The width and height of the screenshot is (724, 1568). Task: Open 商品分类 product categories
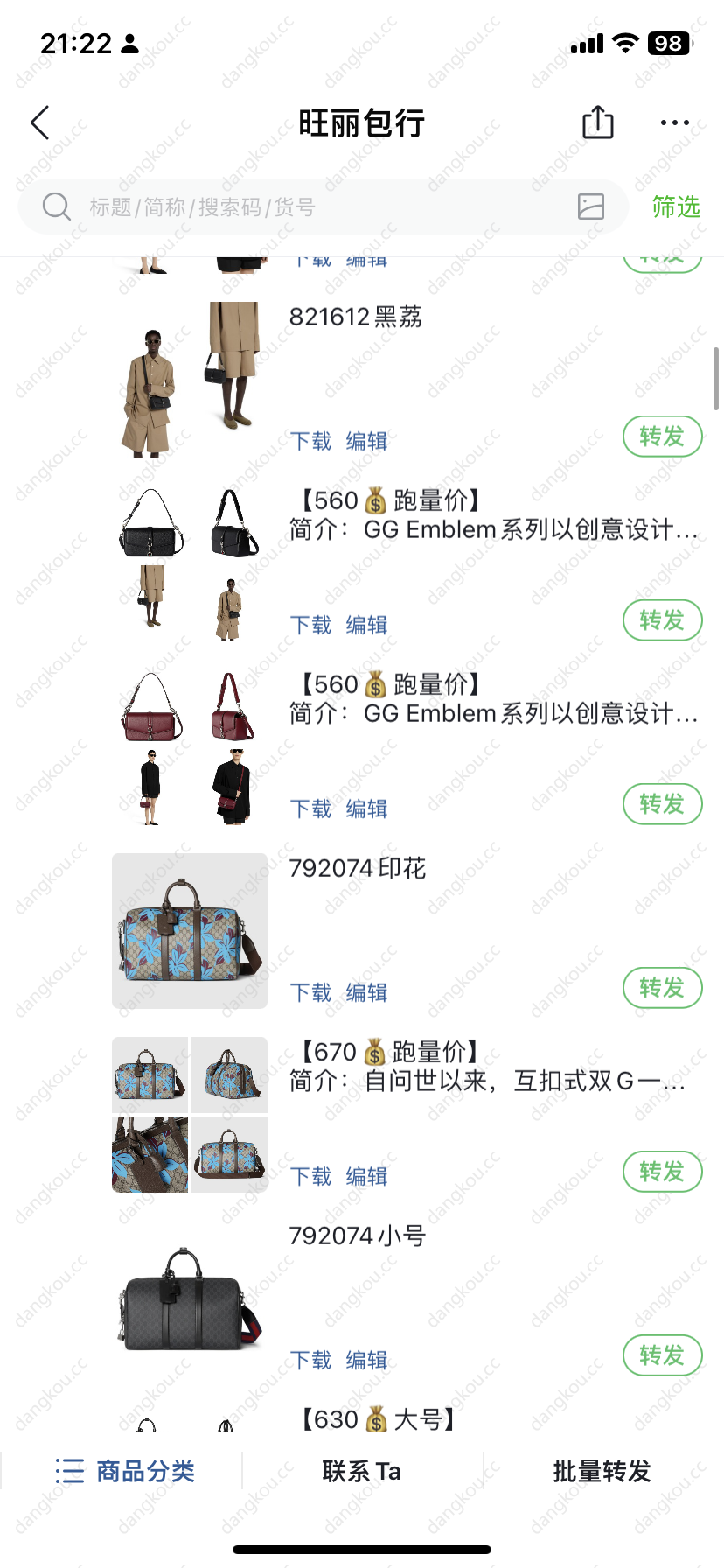(x=124, y=1471)
